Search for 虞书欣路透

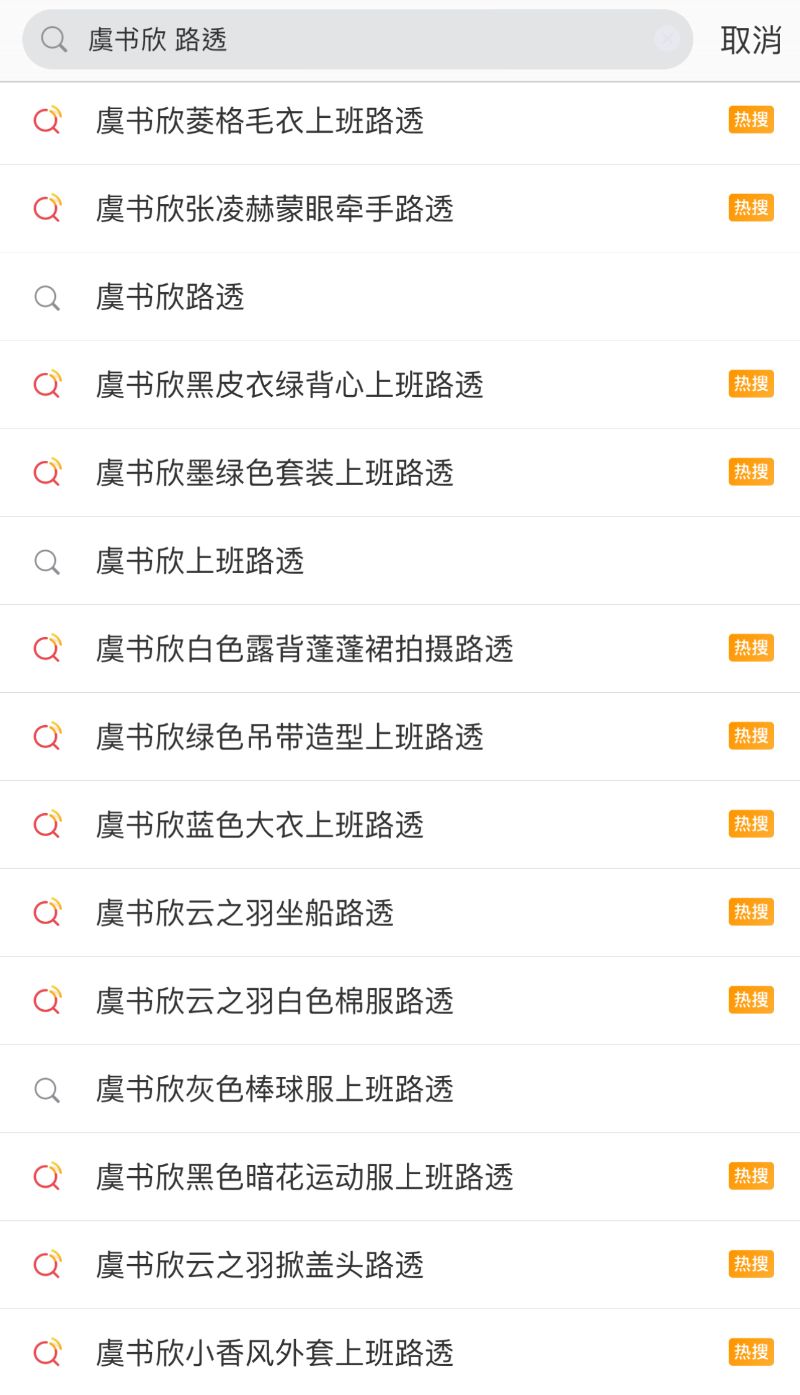[170, 297]
